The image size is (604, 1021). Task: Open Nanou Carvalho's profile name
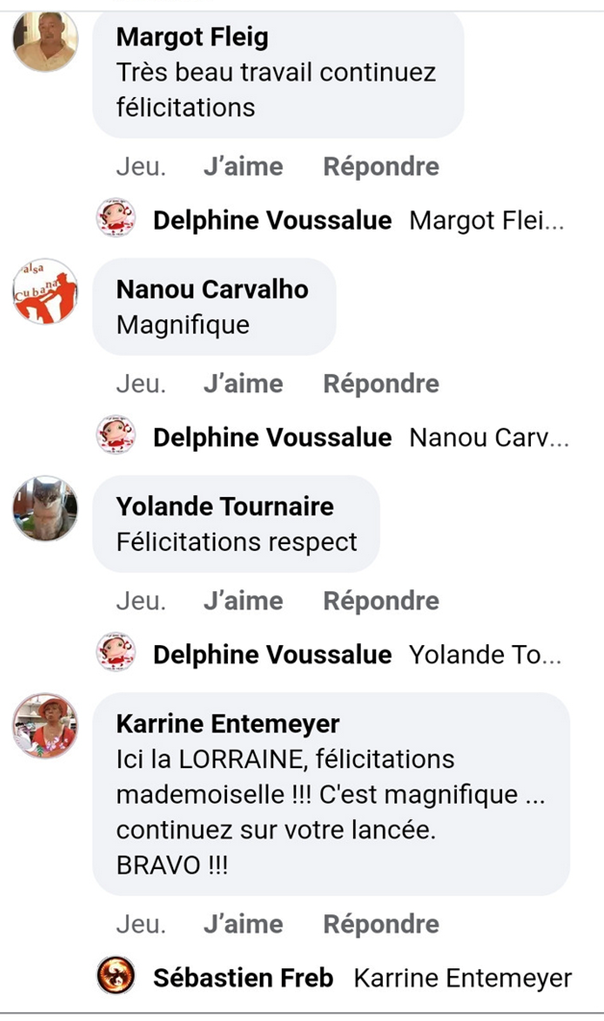pyautogui.click(x=212, y=290)
